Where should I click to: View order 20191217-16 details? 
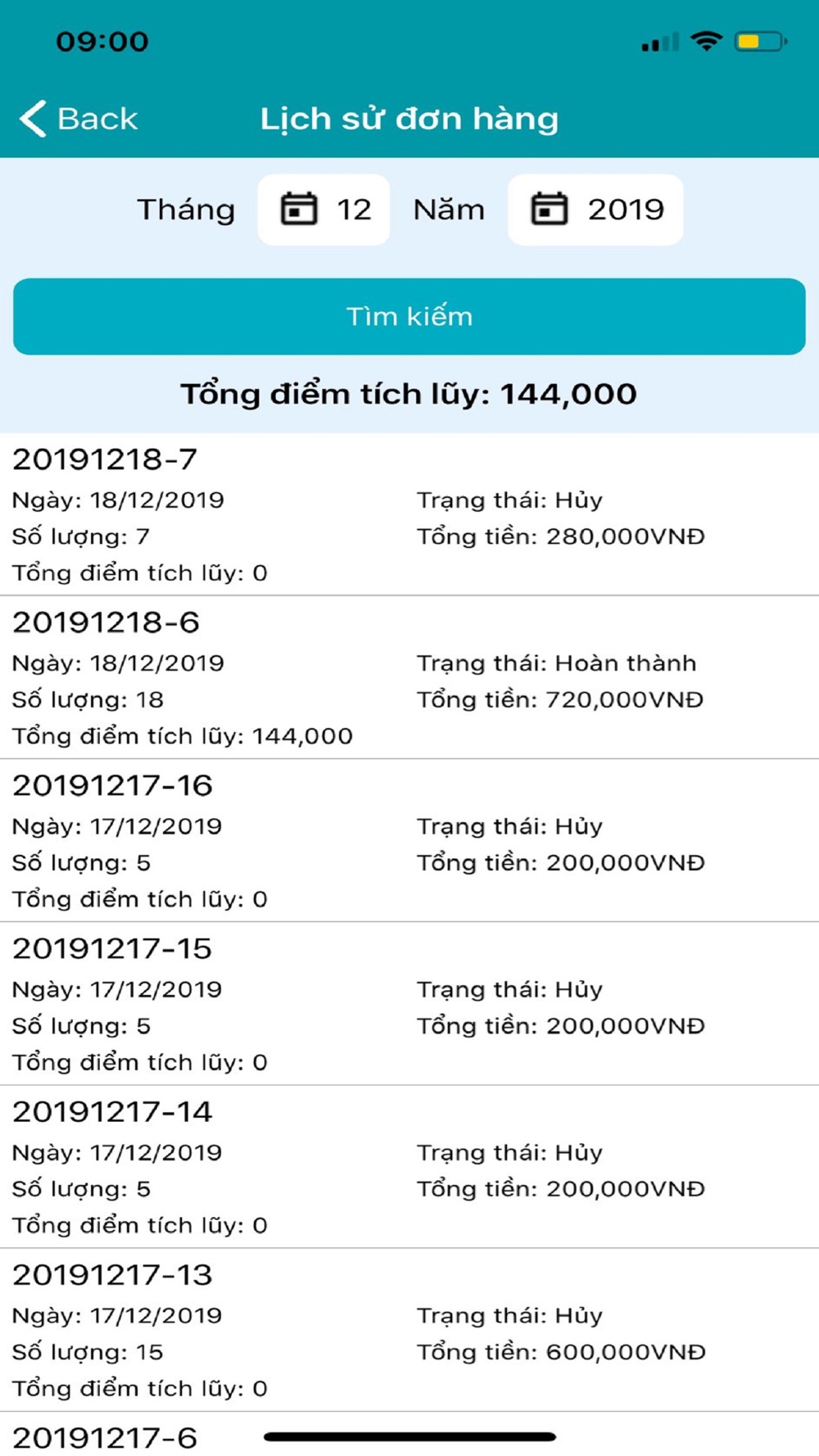tap(409, 840)
